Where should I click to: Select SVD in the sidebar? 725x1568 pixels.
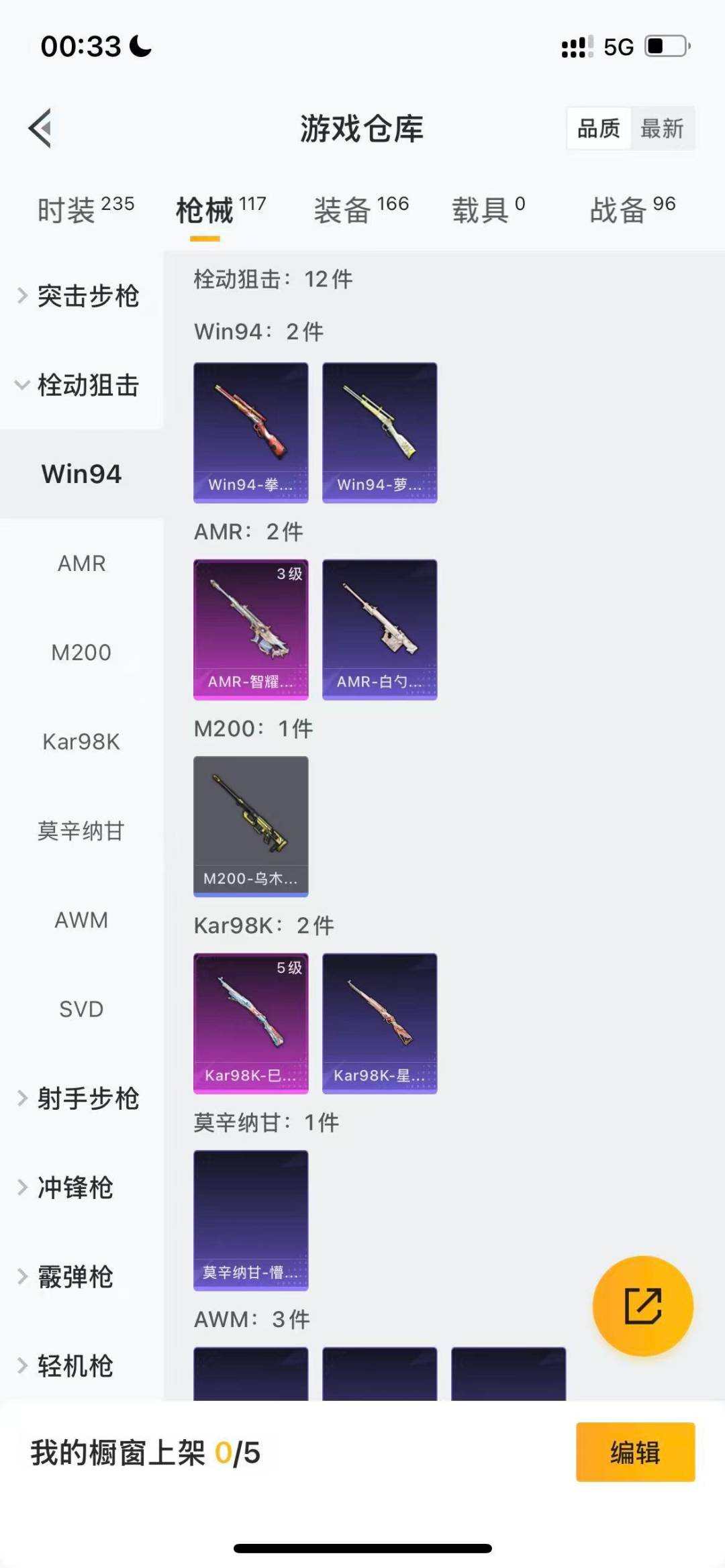(x=81, y=1009)
